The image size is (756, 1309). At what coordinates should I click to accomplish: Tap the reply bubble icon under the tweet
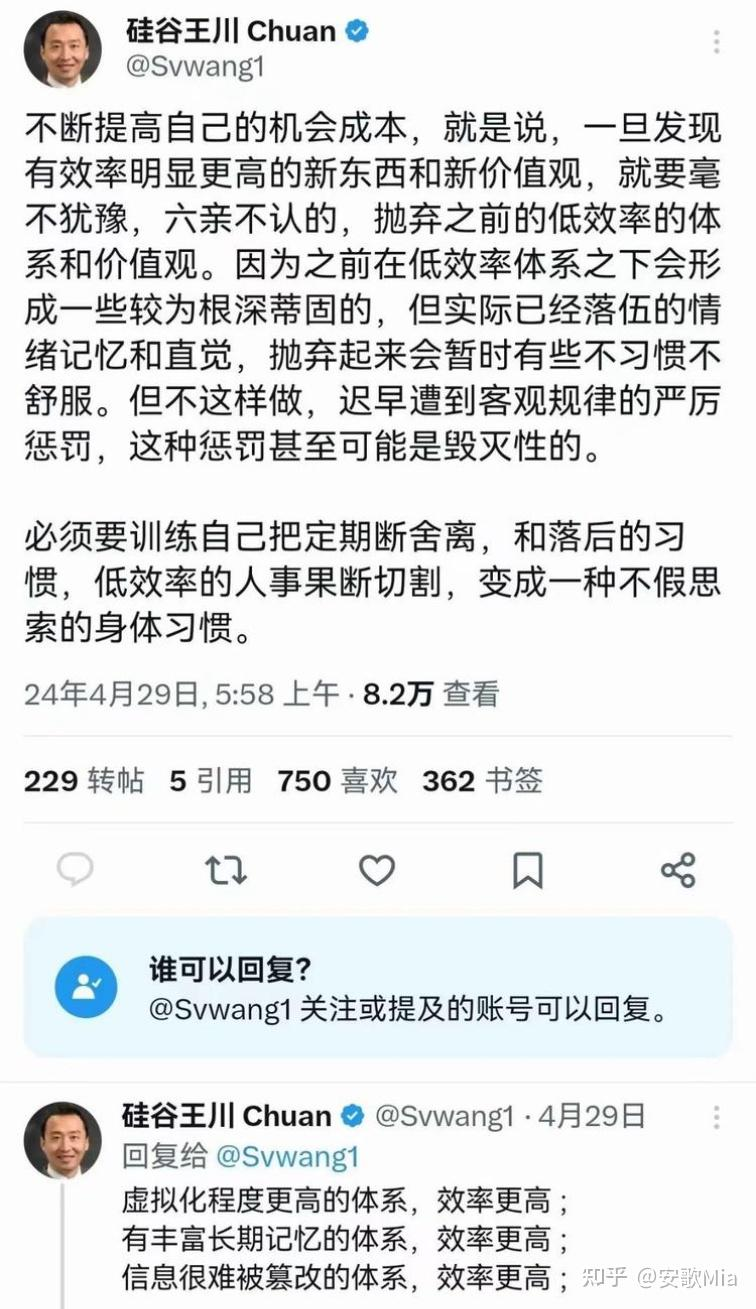[x=75, y=871]
